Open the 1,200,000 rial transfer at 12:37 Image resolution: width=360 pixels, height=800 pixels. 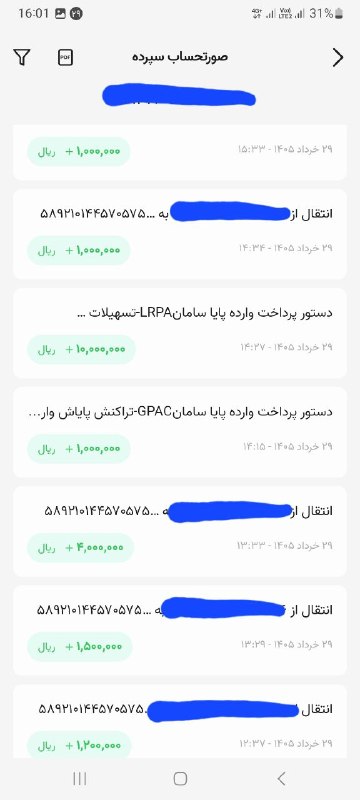(180, 721)
